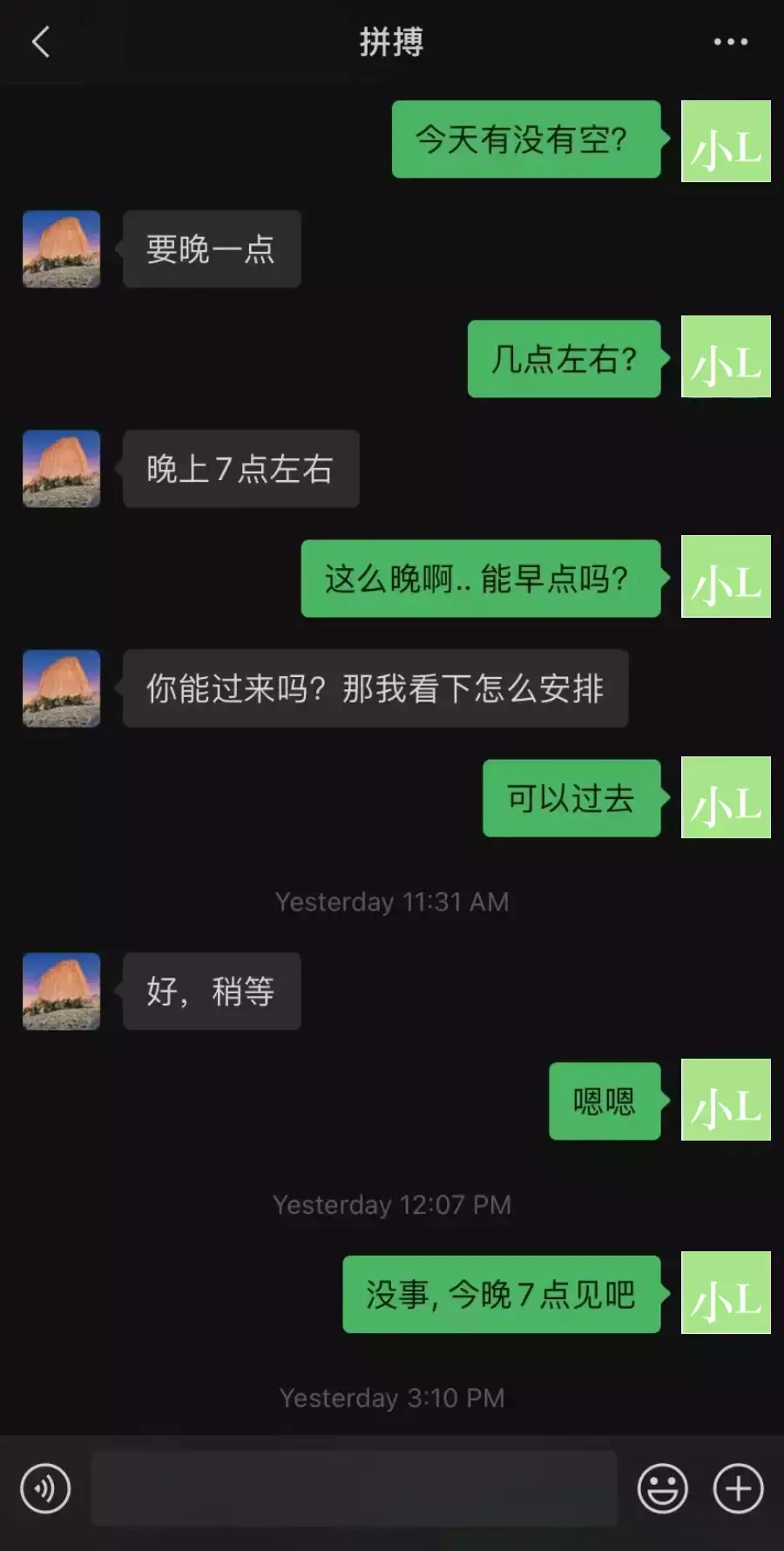Tap the timestamp Yesterday 3:10 PM
This screenshot has width=784, height=1551.
392,1397
